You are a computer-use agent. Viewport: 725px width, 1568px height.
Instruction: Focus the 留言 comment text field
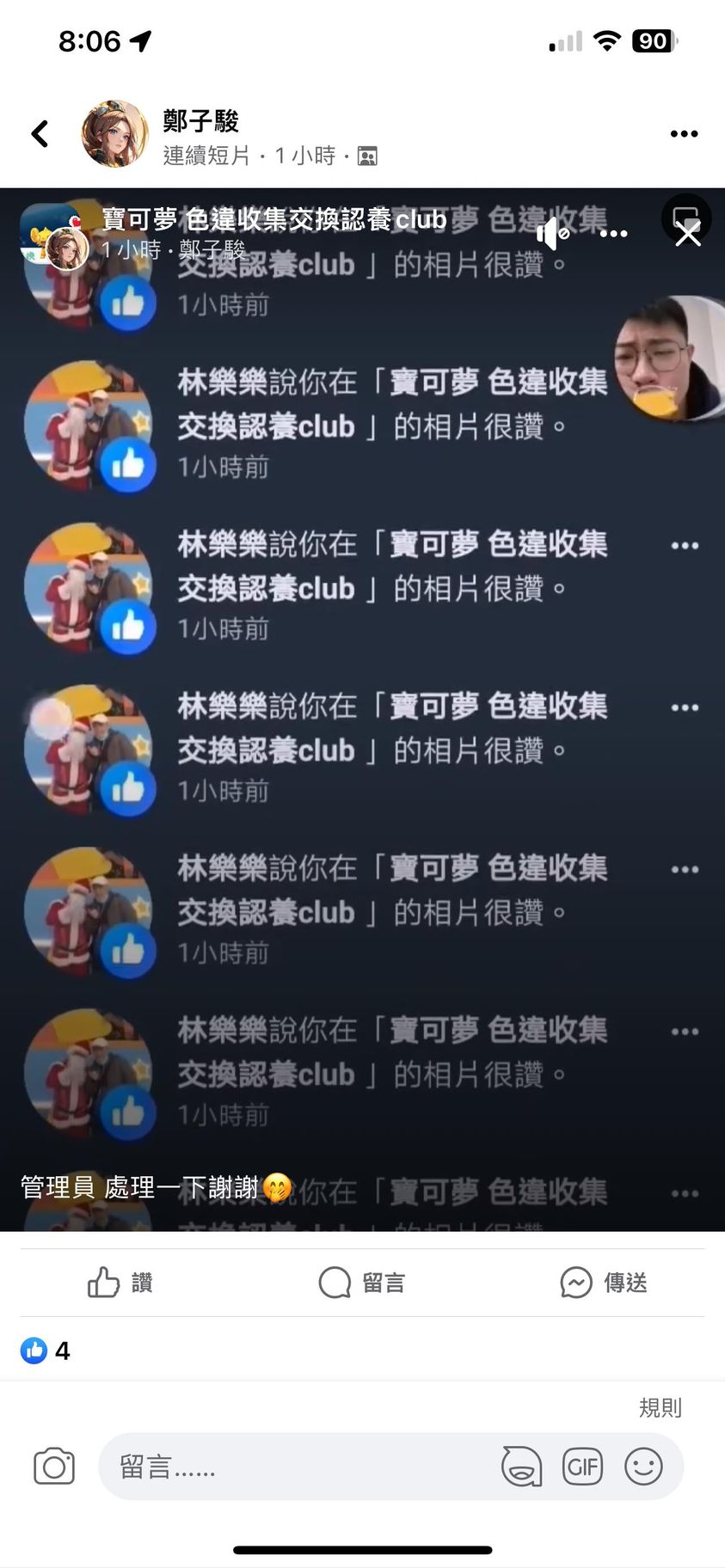tap(292, 1467)
